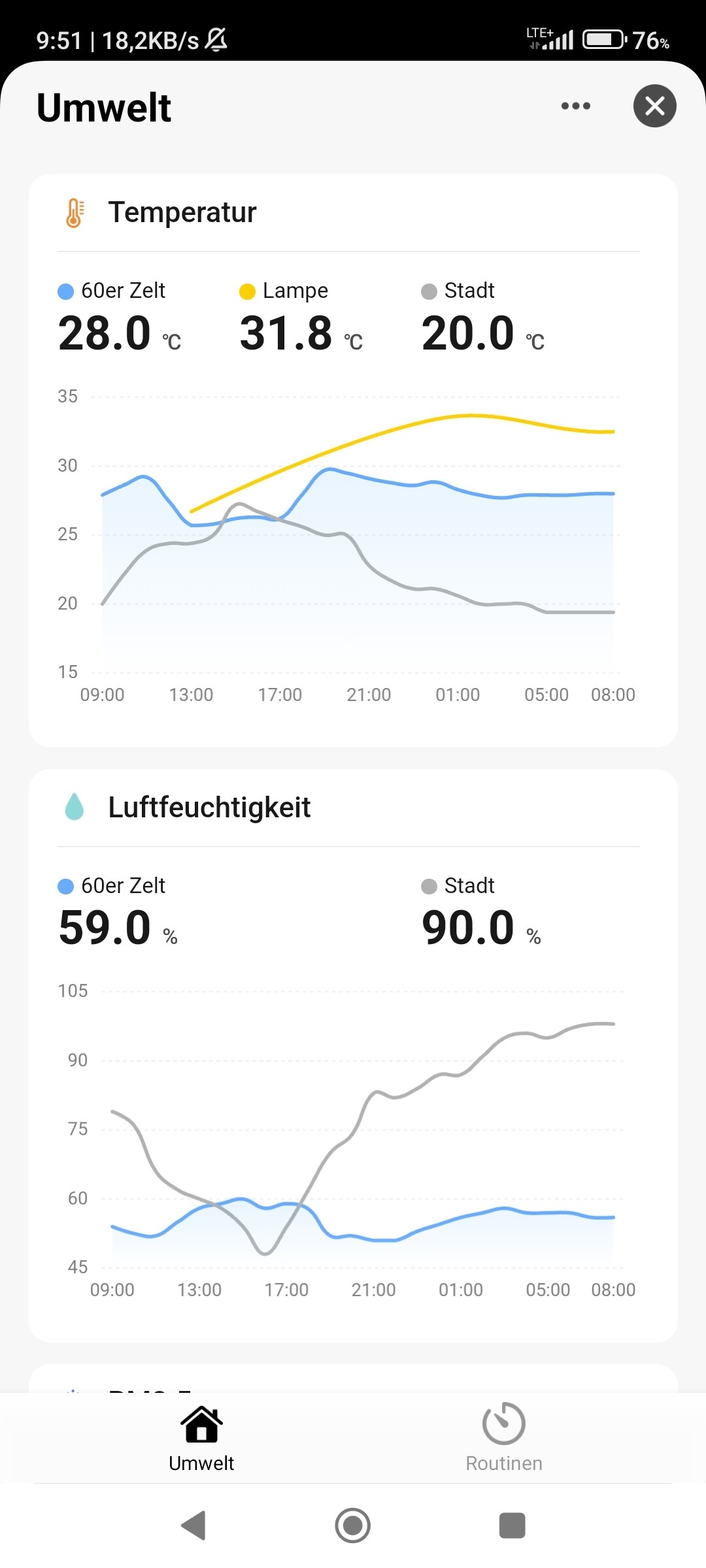
Task: Close the Umwelt screen
Action: 654,106
